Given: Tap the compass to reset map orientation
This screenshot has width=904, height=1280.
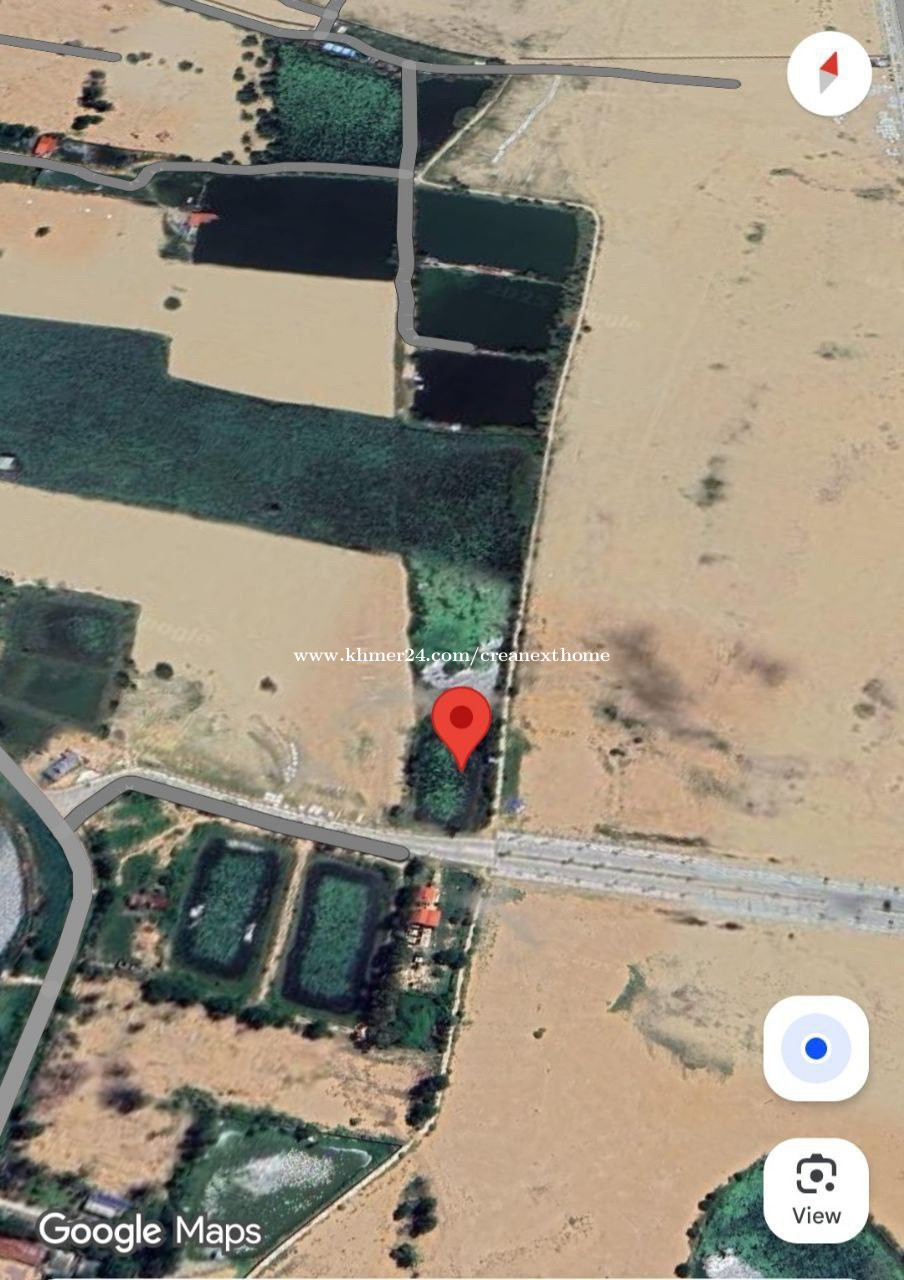Looking at the screenshot, I should click(828, 73).
